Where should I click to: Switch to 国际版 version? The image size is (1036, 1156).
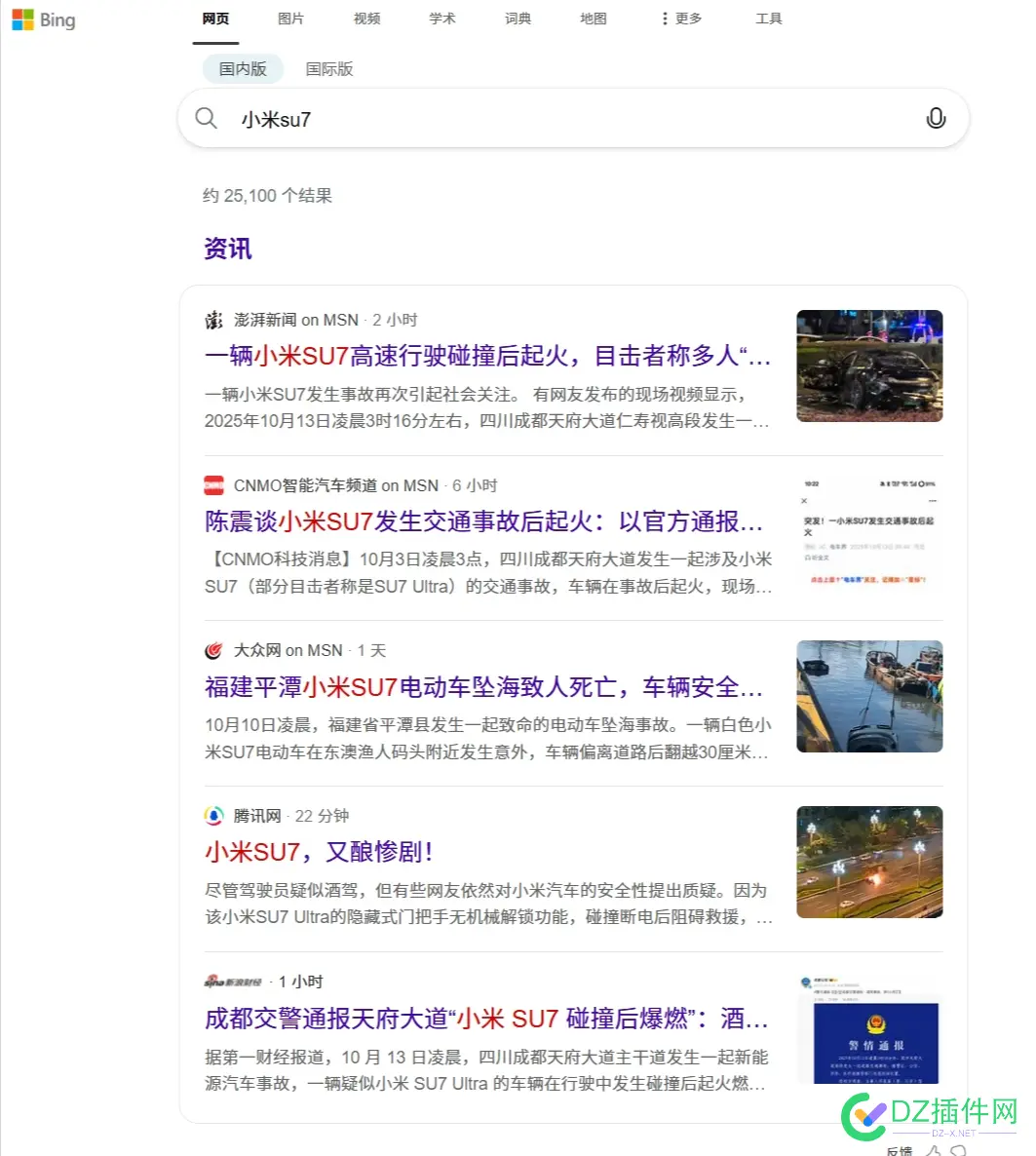point(328,68)
